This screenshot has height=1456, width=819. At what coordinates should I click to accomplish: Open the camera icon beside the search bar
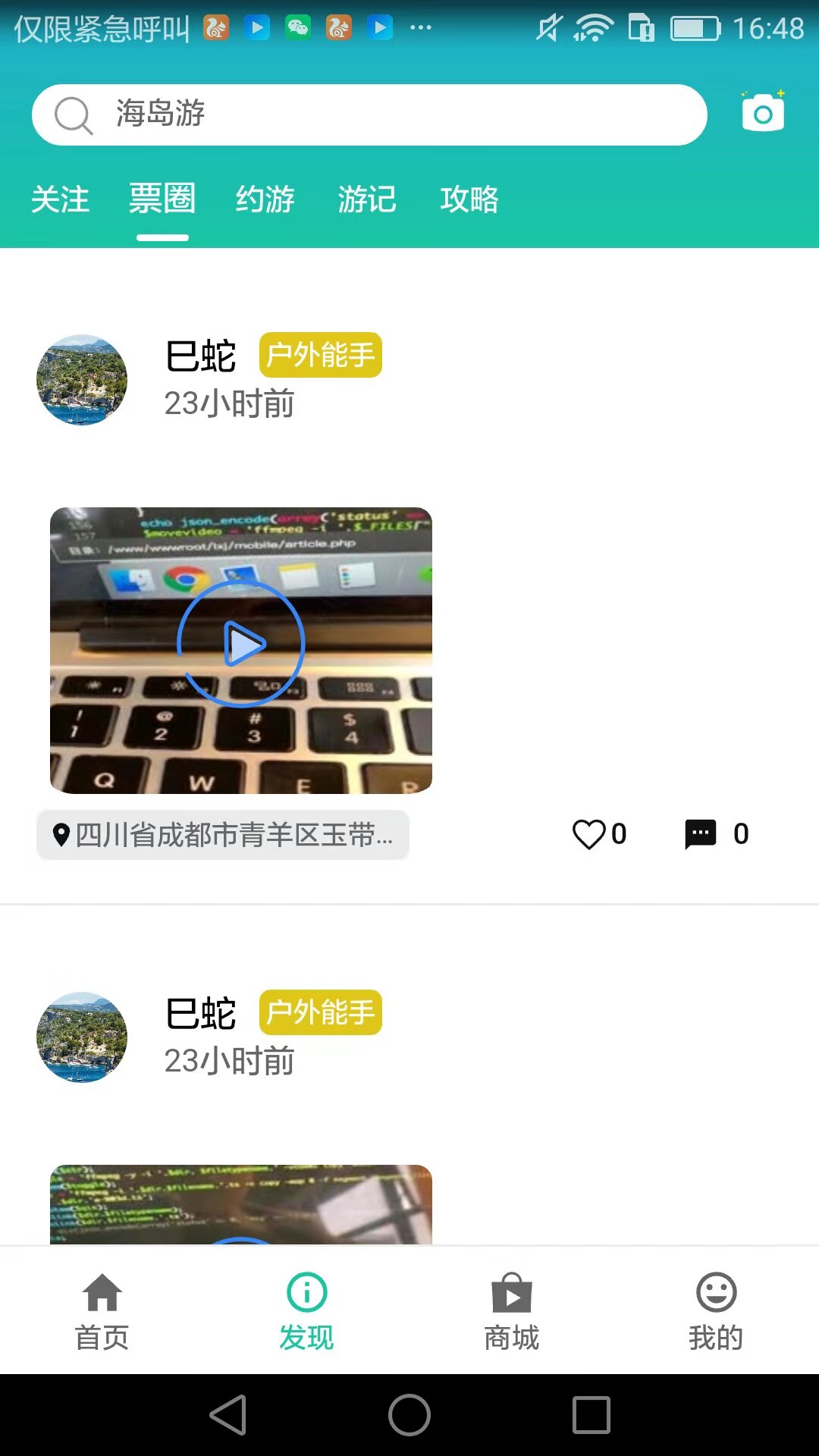point(762,113)
